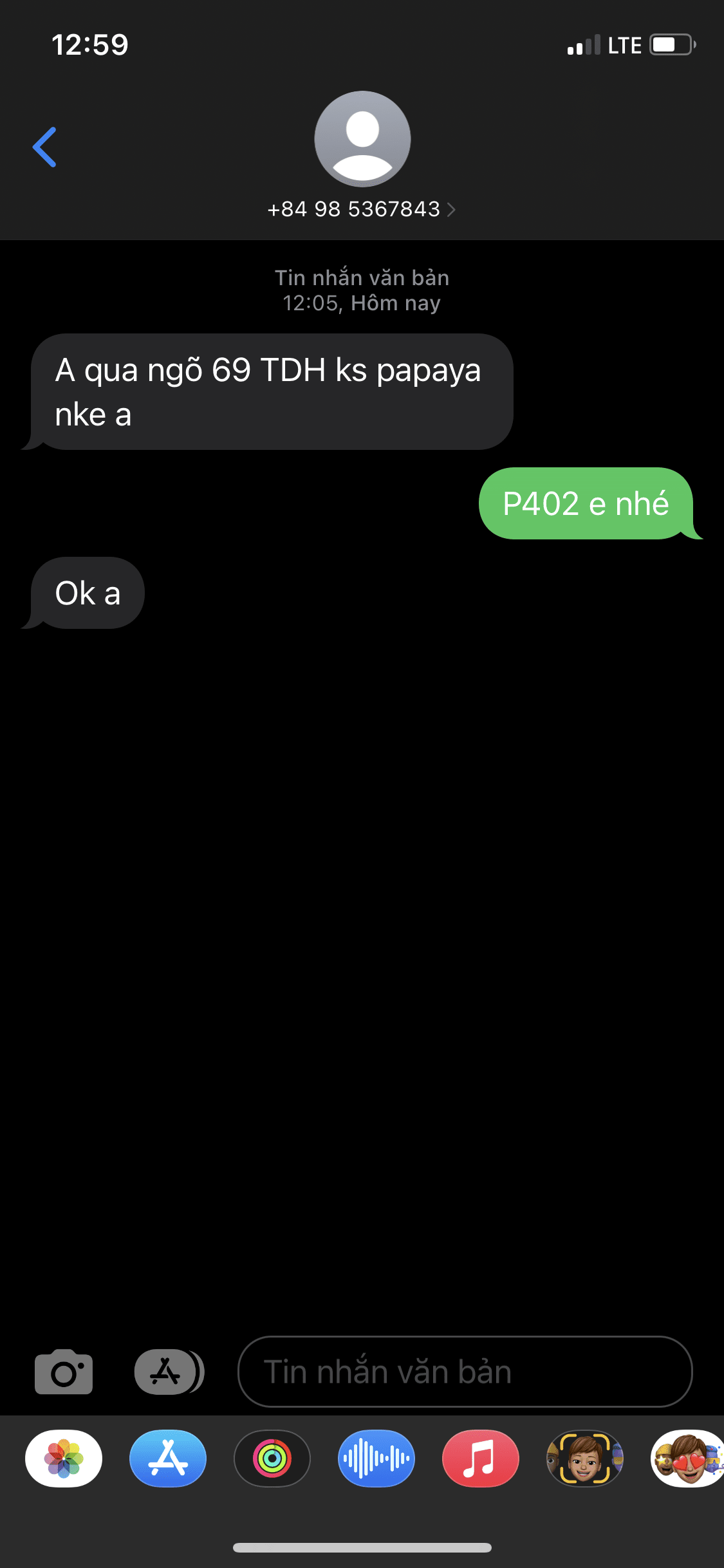Go back to the message list
The height and width of the screenshot is (1568, 724).
click(44, 147)
